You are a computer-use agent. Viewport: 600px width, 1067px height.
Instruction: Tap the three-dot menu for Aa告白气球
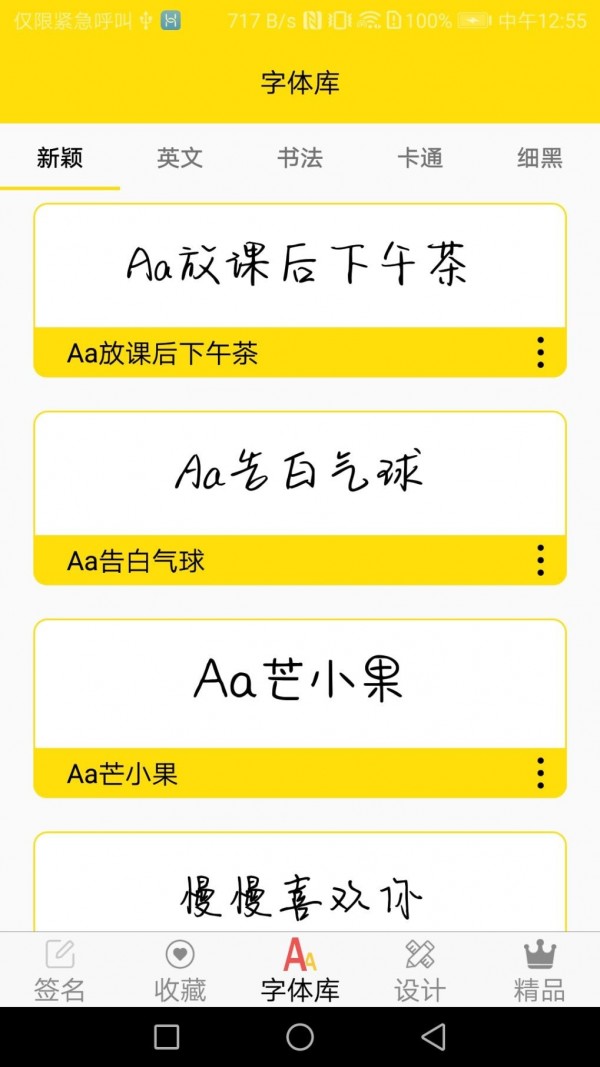[x=540, y=560]
